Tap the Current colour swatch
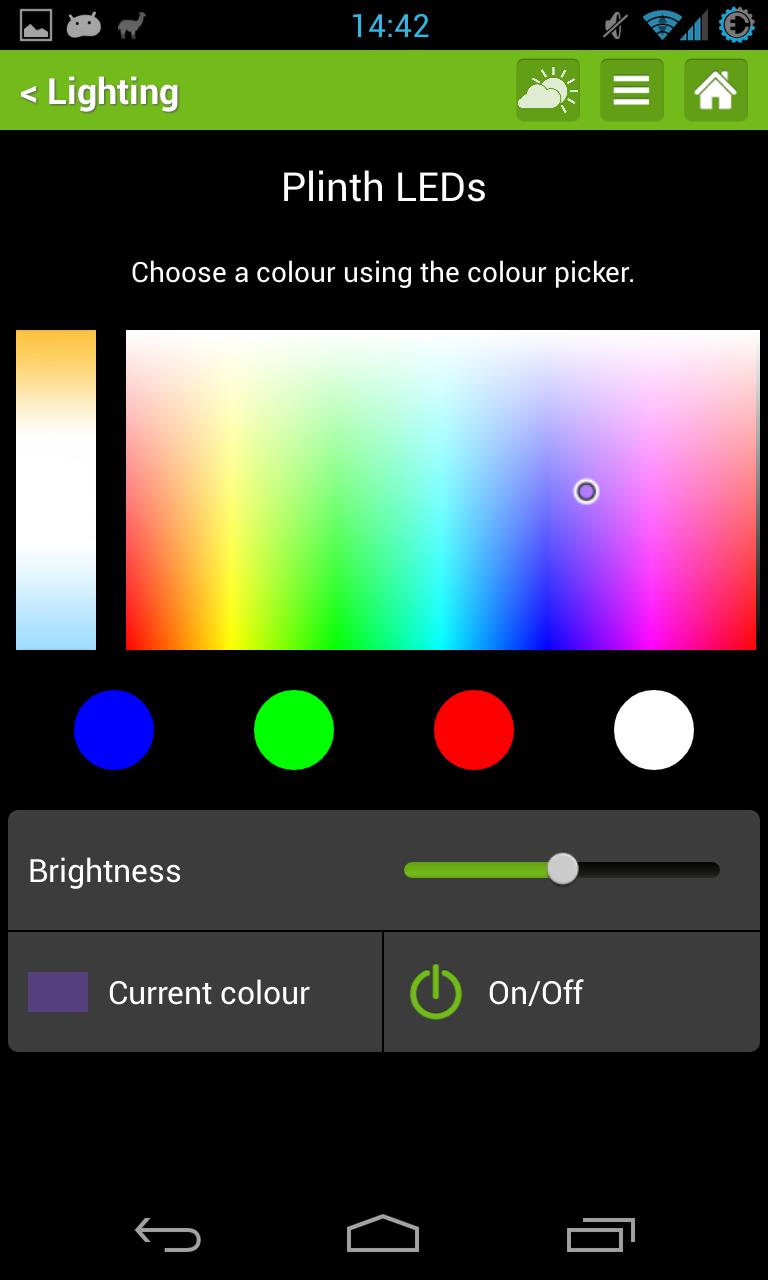Viewport: 768px width, 1280px height. tap(58, 992)
